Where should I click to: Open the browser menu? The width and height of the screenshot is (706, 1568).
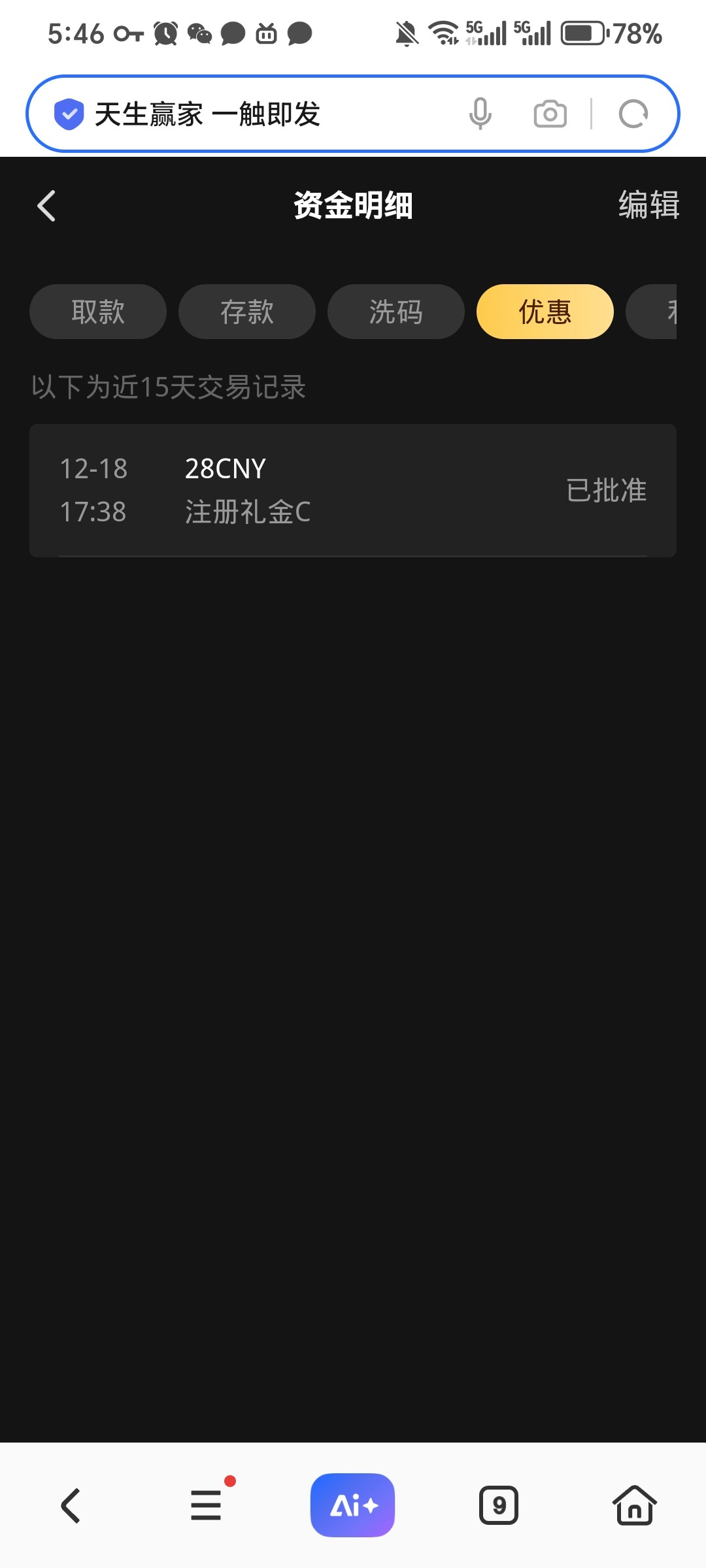207,1506
